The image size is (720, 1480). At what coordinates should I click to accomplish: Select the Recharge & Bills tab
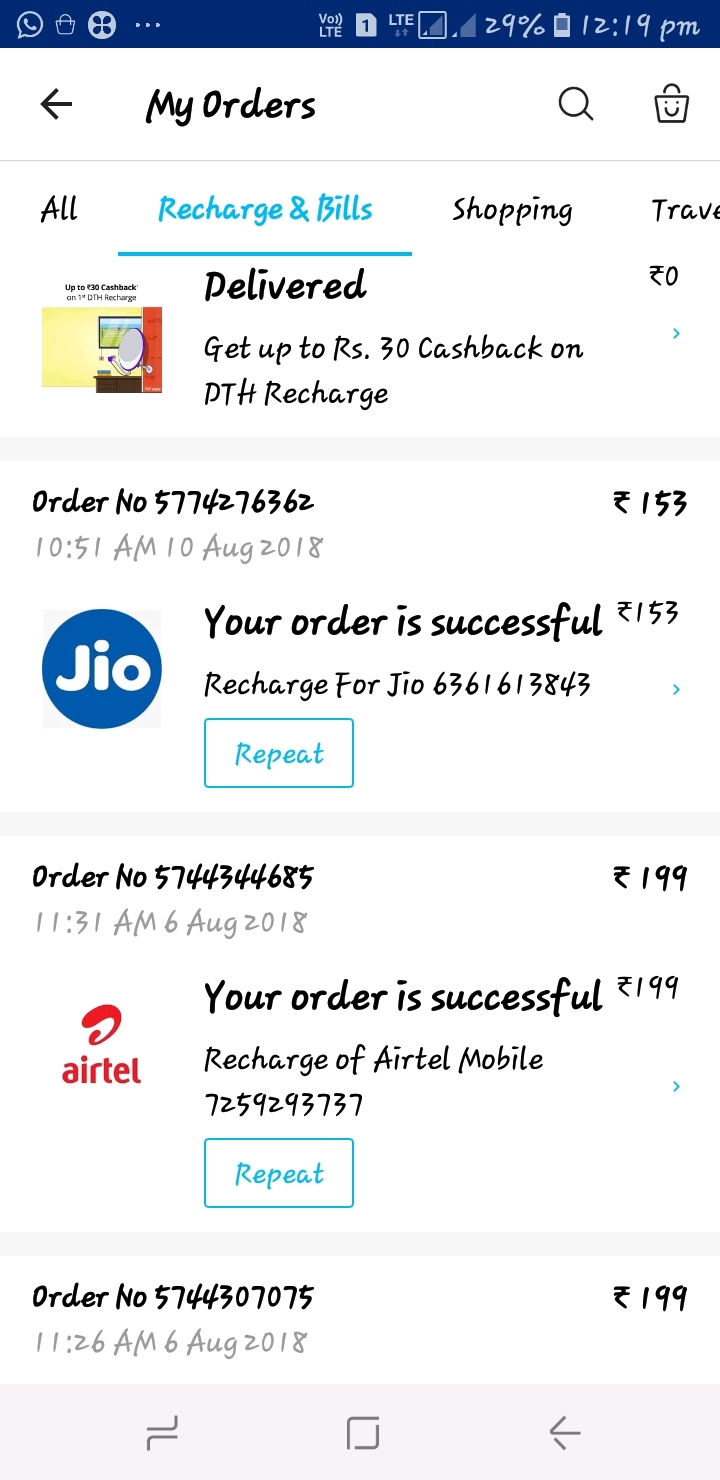click(x=265, y=209)
